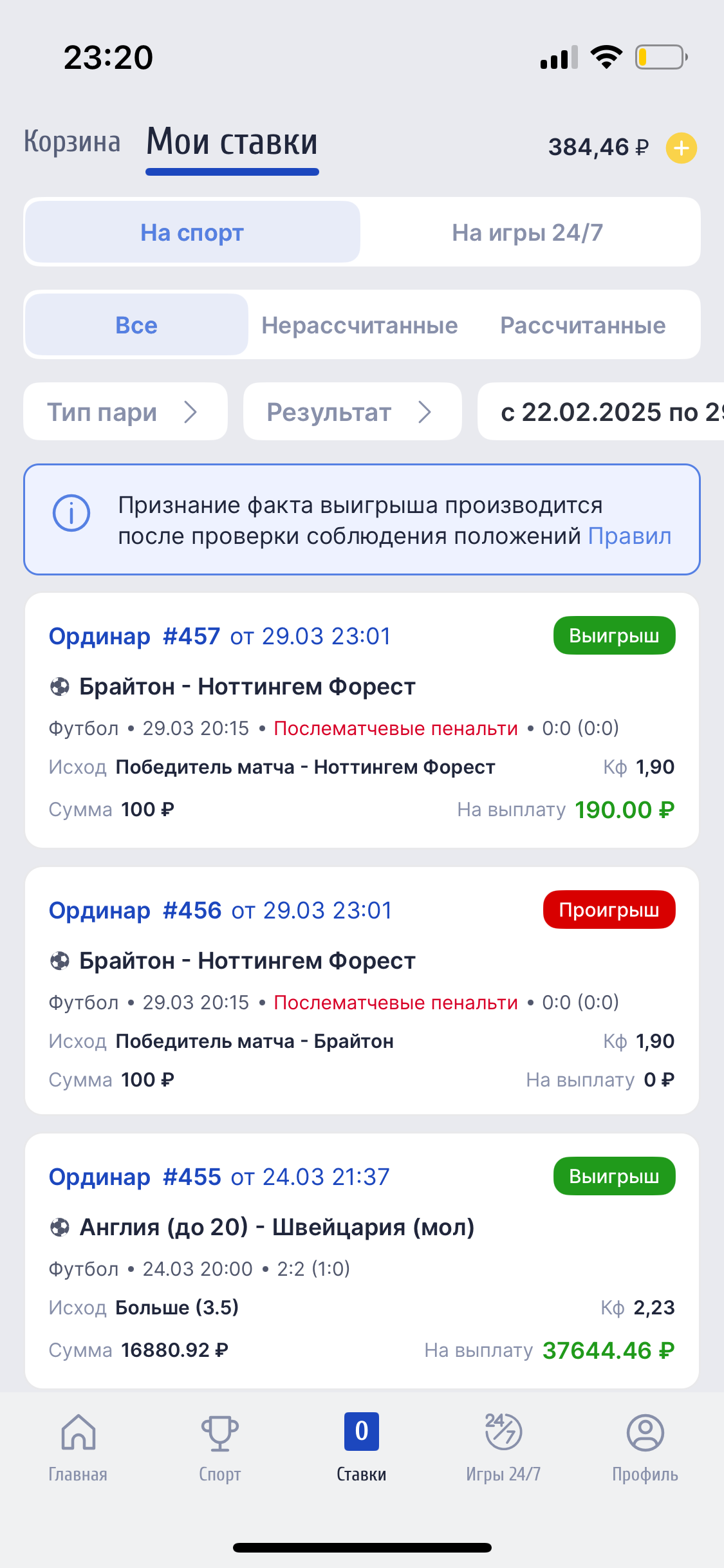Expand the Результат filter
The image size is (724, 1568).
coord(351,412)
